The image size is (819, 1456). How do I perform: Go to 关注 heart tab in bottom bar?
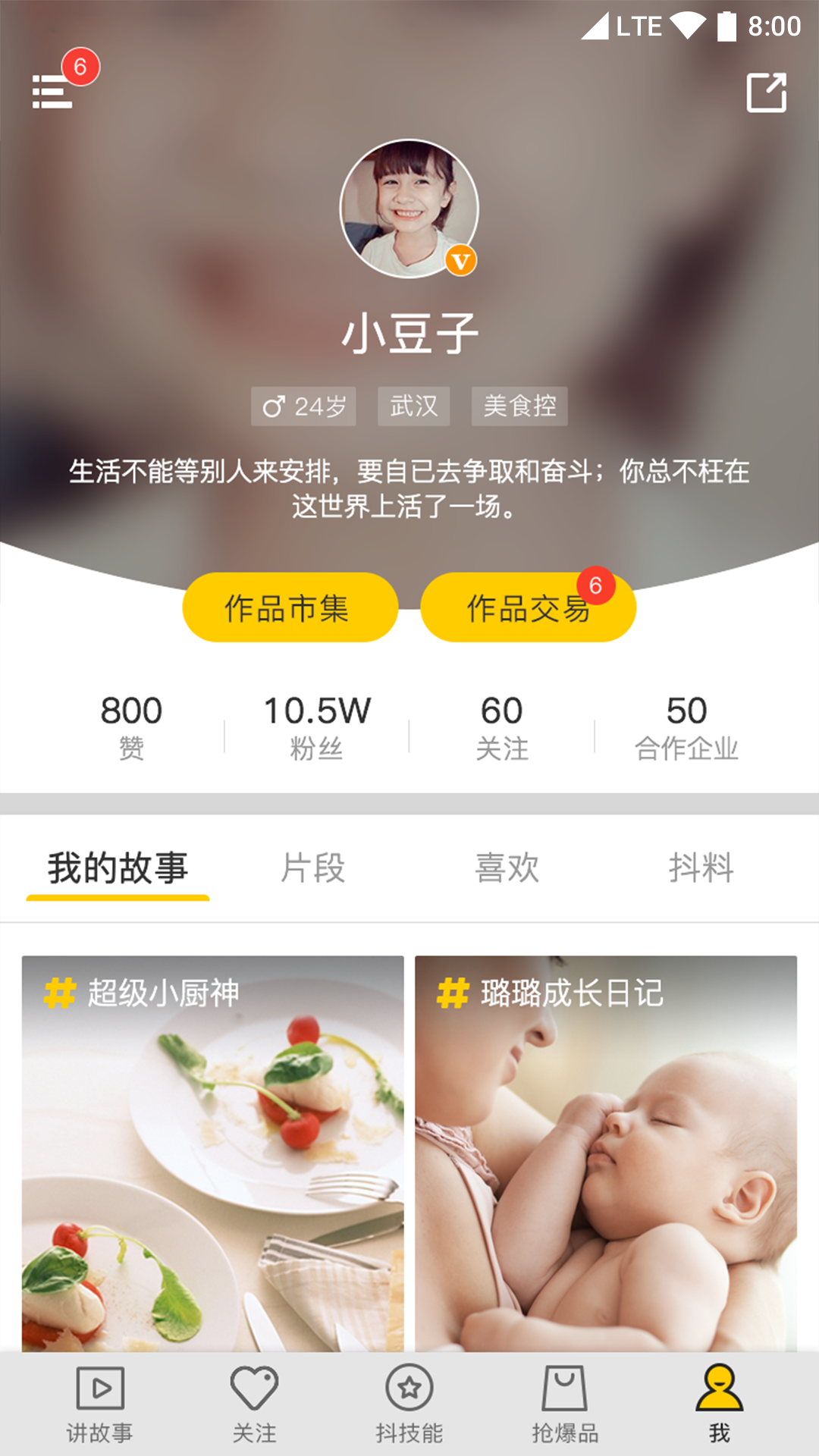255,1404
